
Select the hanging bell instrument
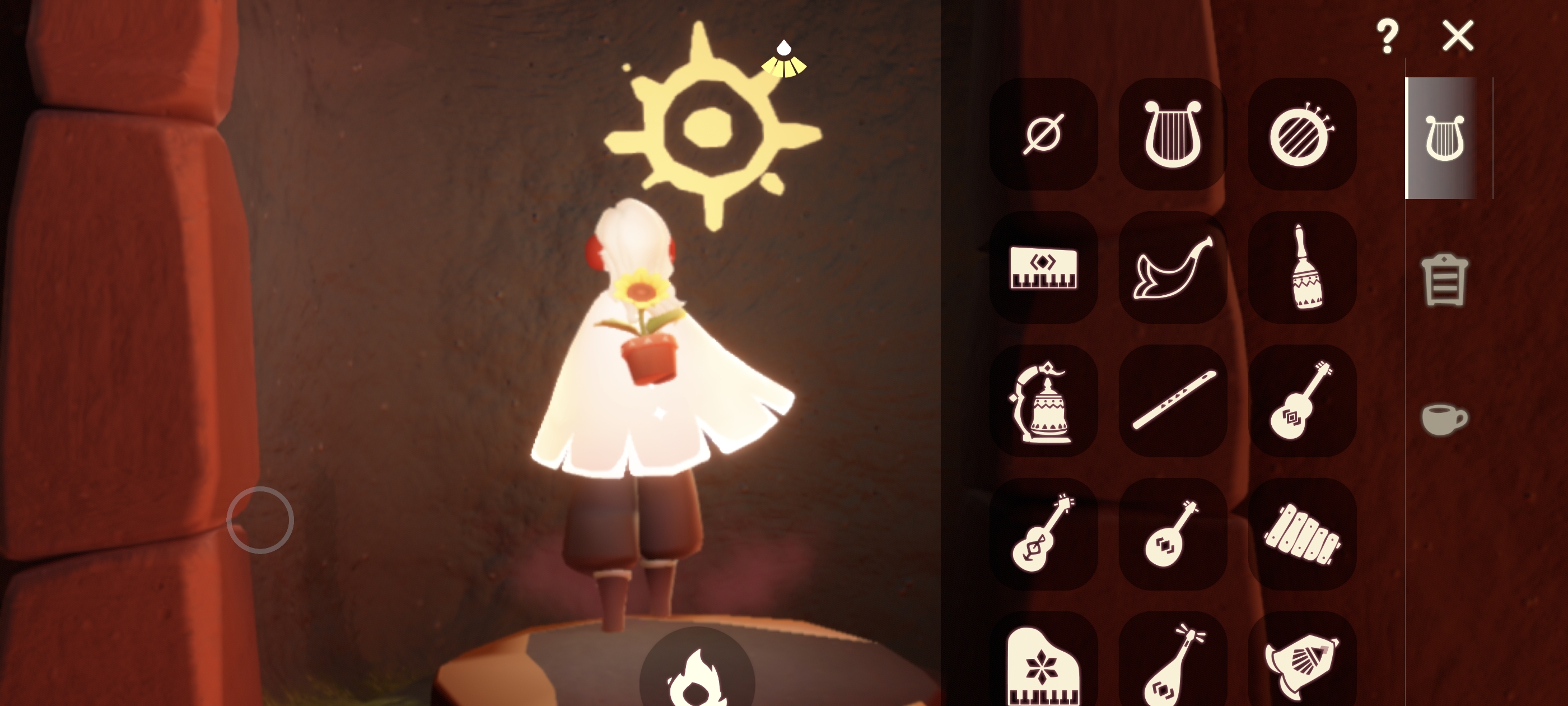1043,401
